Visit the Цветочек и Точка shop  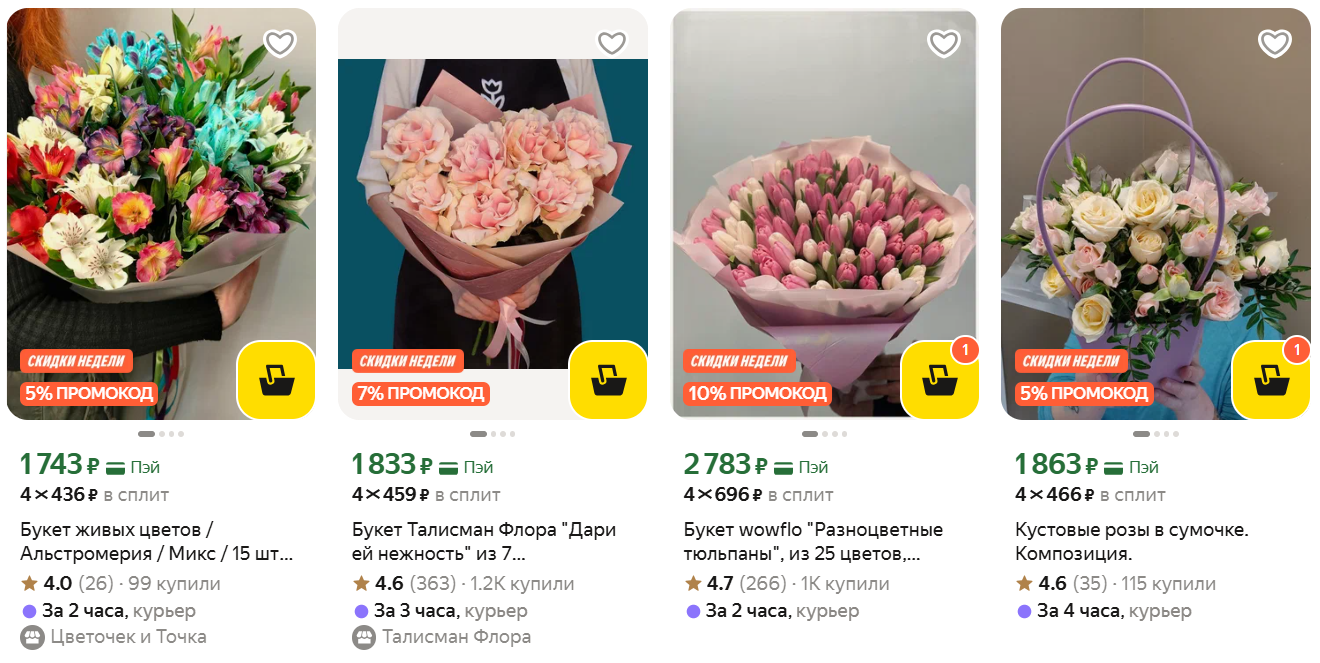point(127,637)
